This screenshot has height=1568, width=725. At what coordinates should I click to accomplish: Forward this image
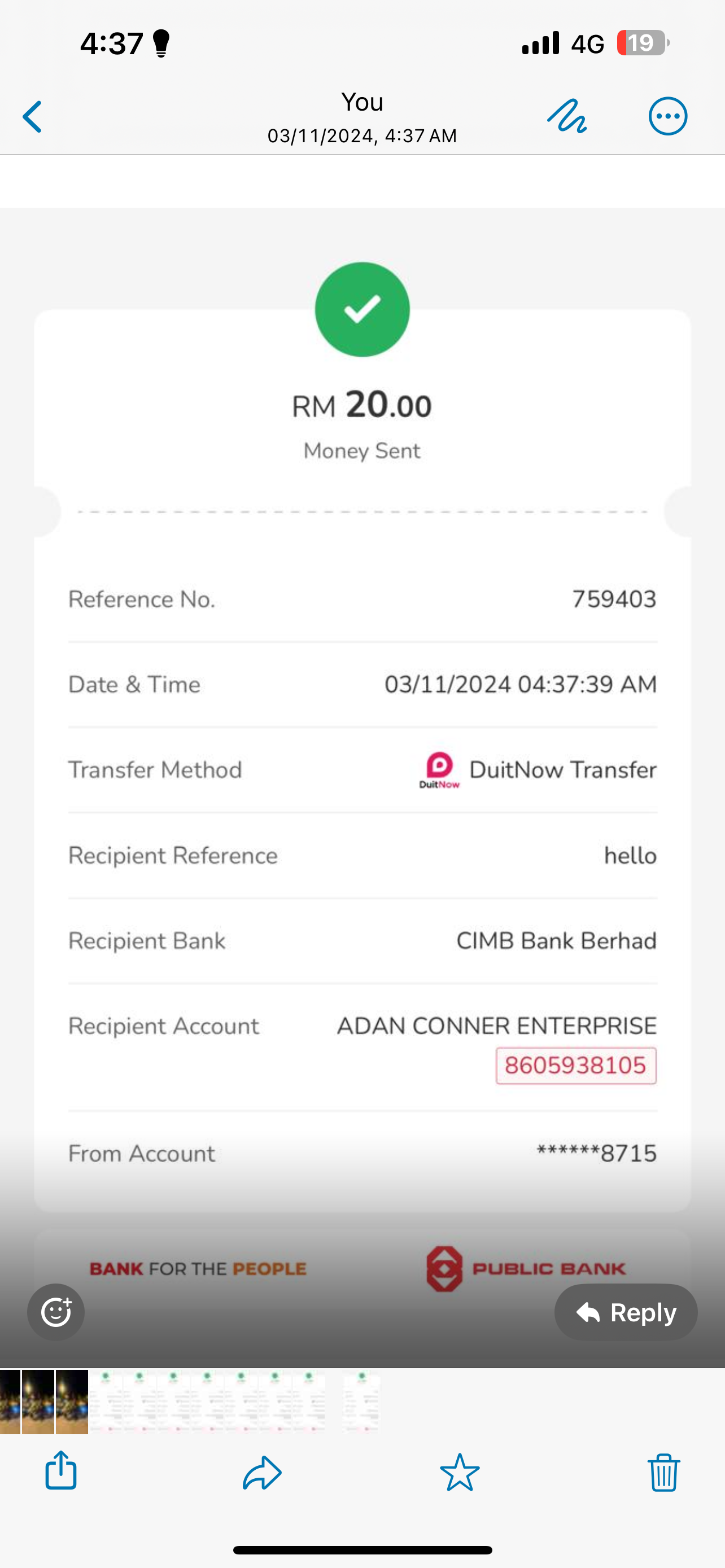coord(262,1473)
